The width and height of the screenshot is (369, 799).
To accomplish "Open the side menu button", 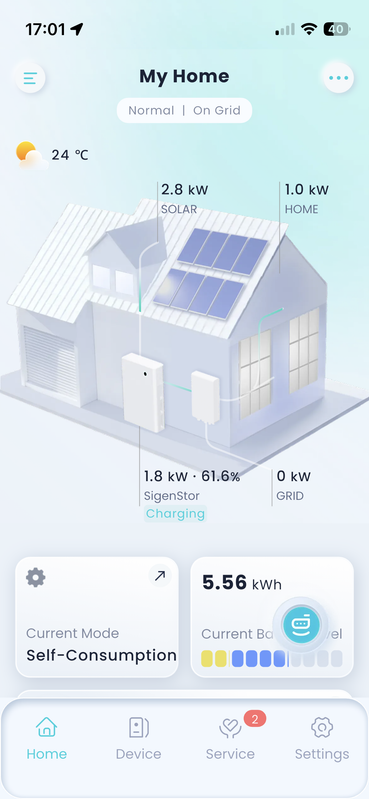I will (30, 78).
